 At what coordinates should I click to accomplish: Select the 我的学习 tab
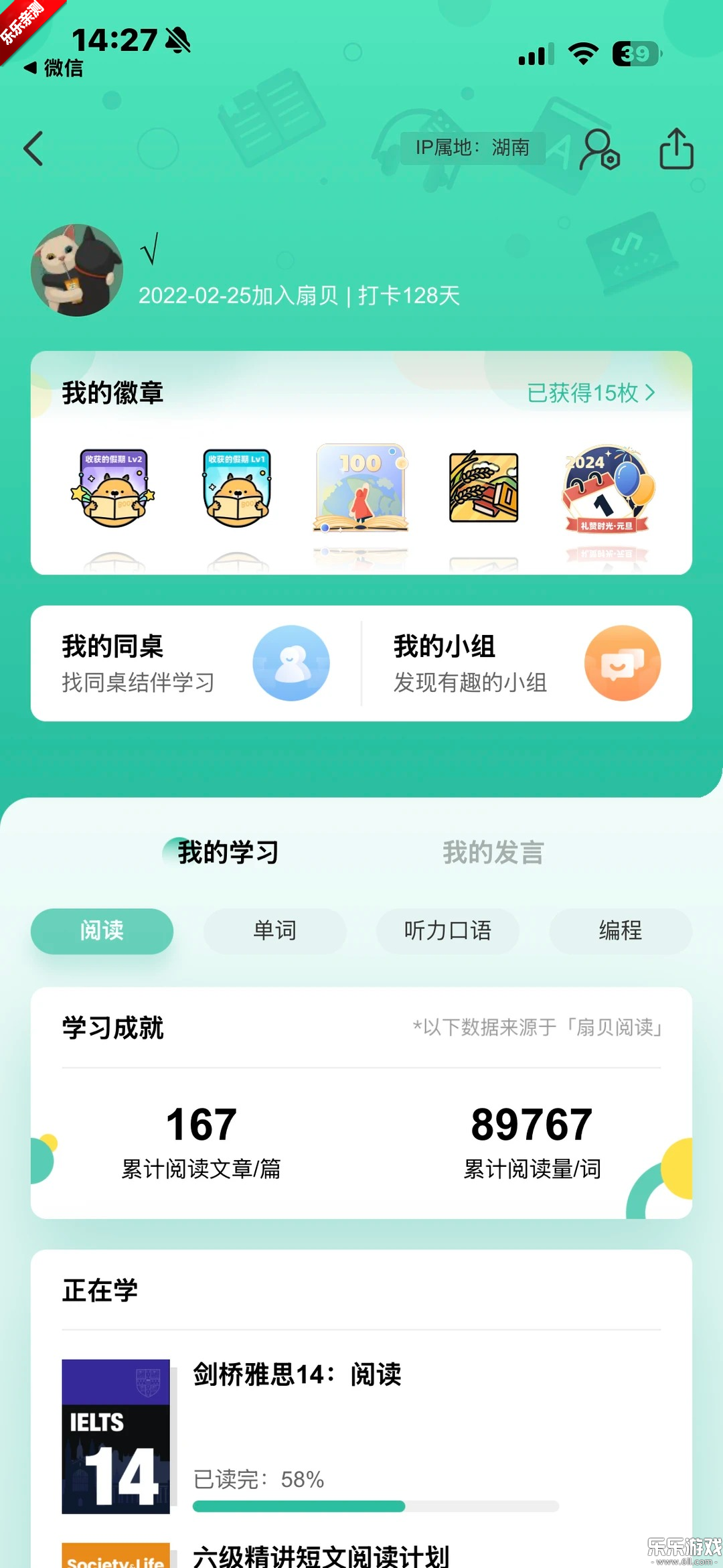click(228, 852)
